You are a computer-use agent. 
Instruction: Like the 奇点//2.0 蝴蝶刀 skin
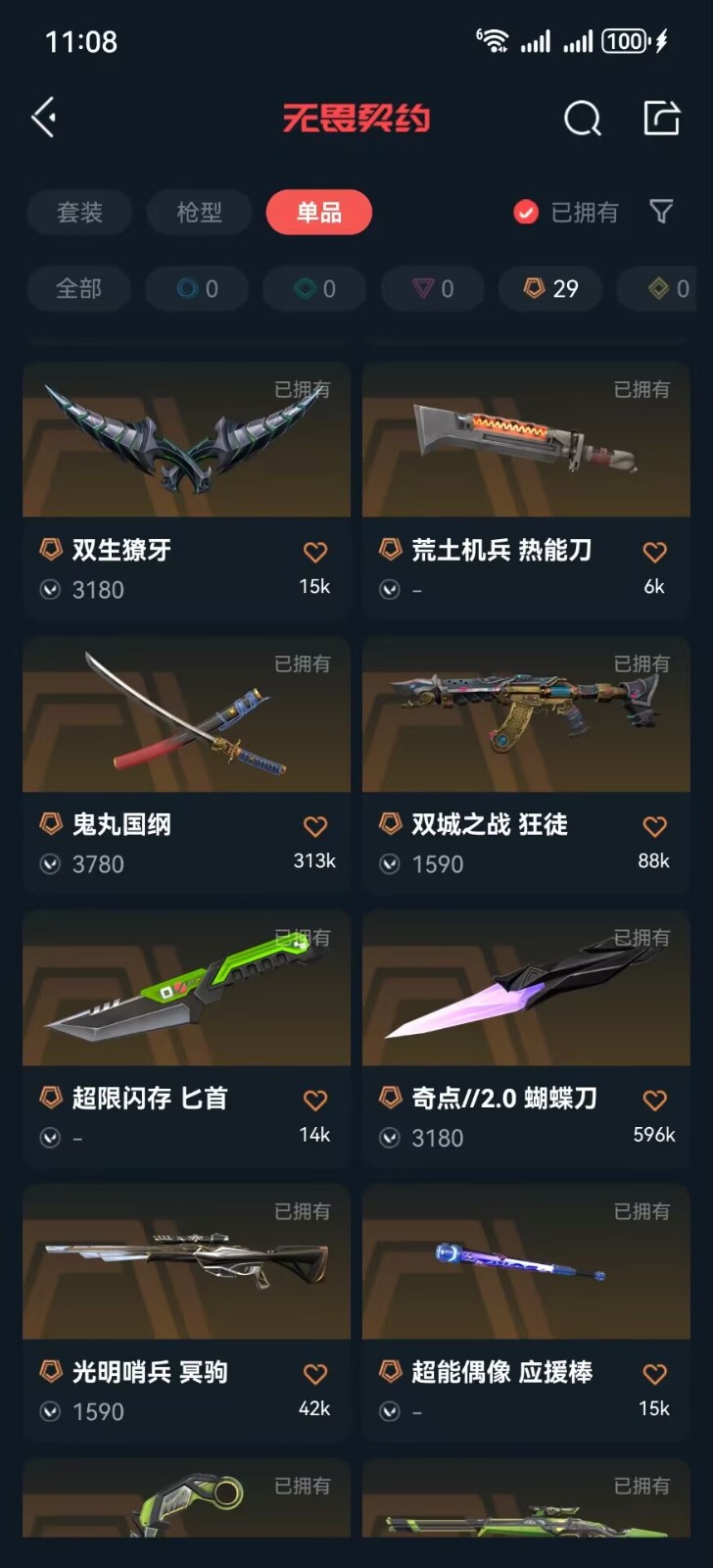(654, 1100)
